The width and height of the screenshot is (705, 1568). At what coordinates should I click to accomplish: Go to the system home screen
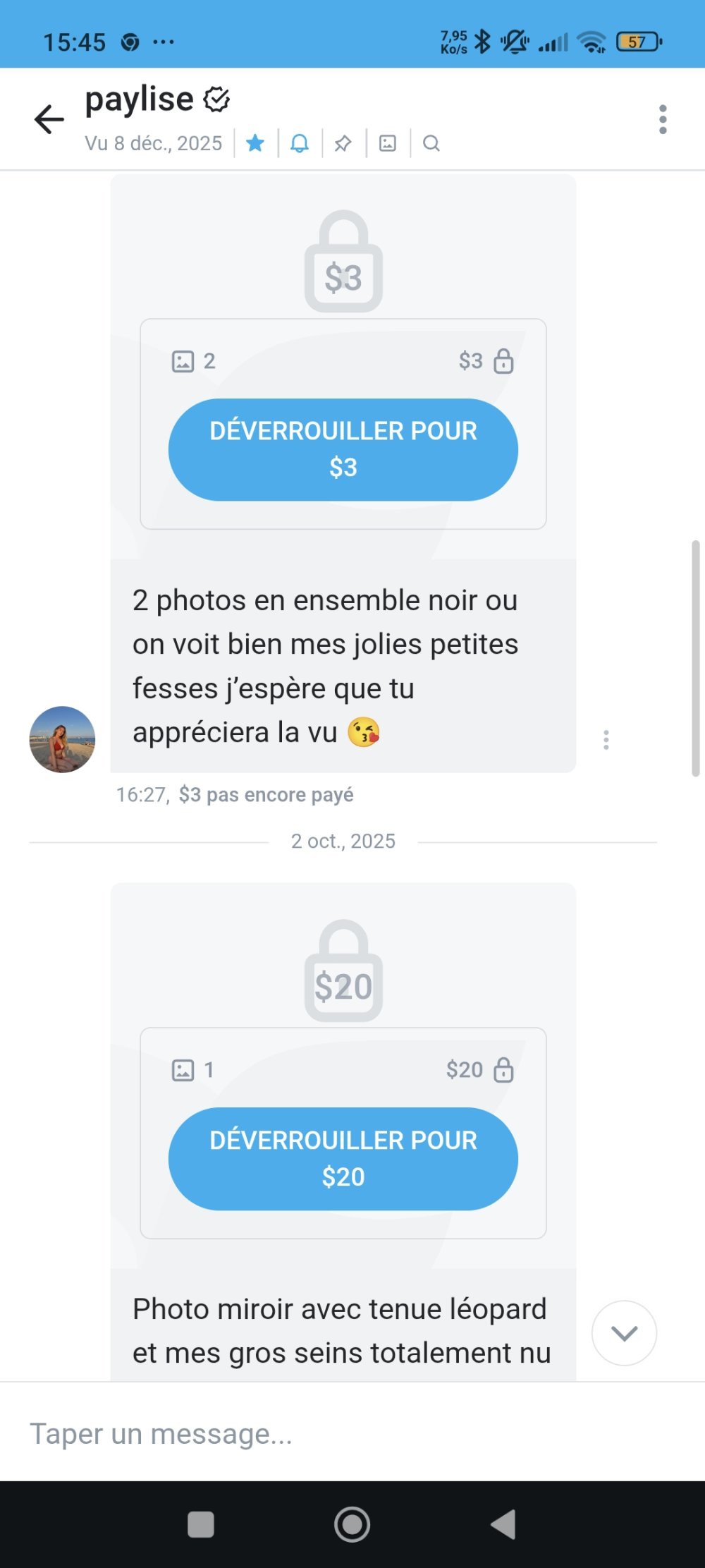click(x=352, y=1524)
